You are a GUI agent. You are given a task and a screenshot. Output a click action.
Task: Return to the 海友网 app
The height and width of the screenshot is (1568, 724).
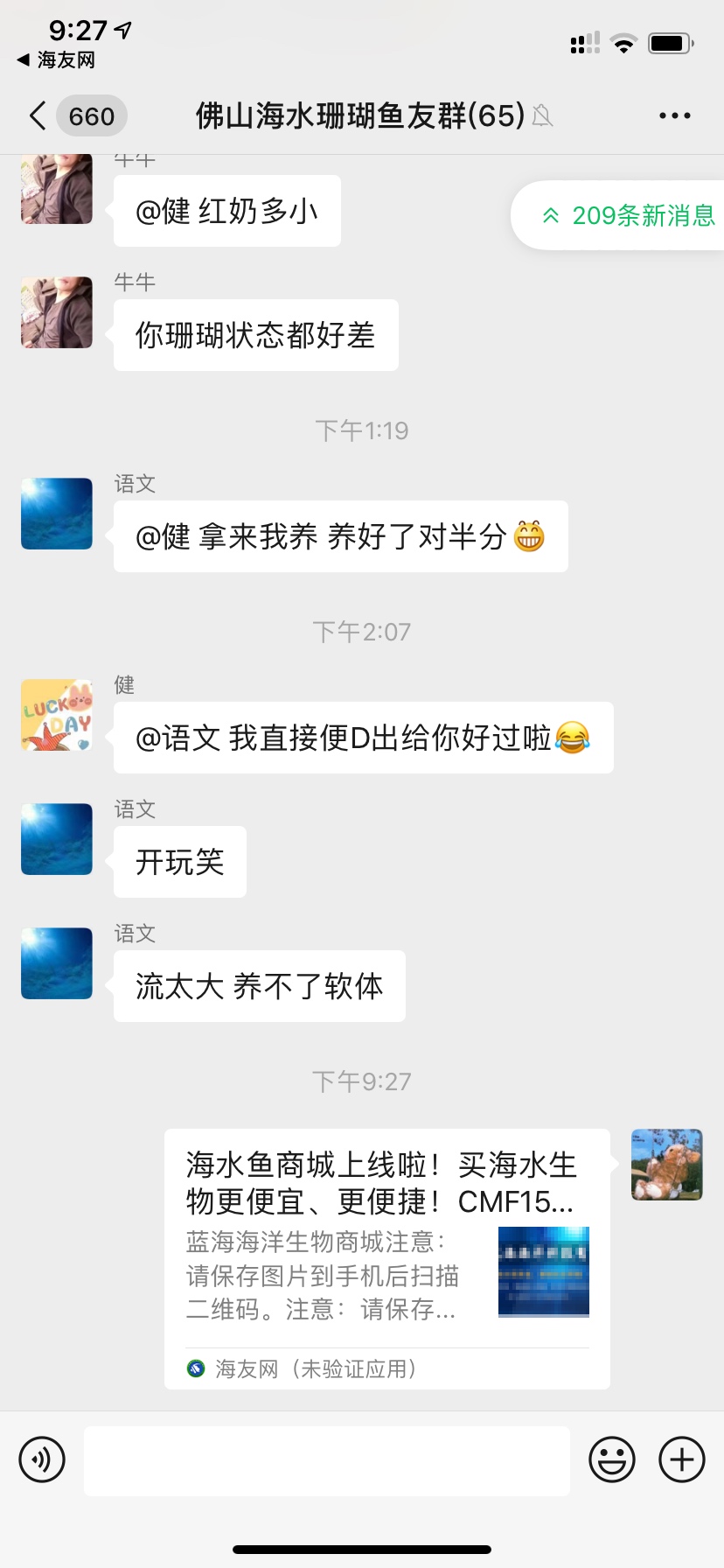pyautogui.click(x=56, y=60)
